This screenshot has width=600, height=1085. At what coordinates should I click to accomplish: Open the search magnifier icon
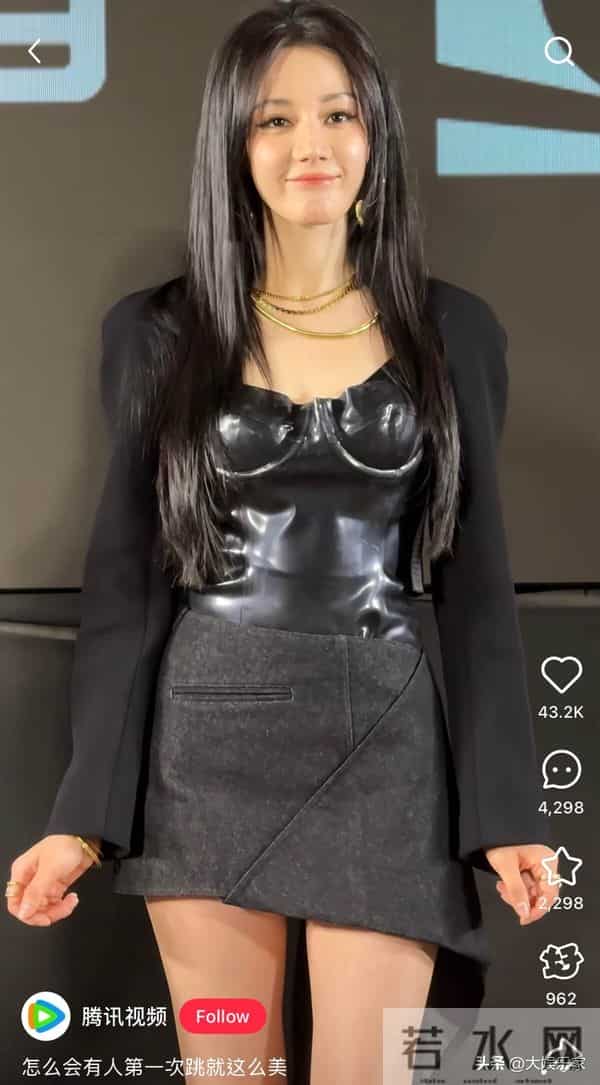[559, 52]
